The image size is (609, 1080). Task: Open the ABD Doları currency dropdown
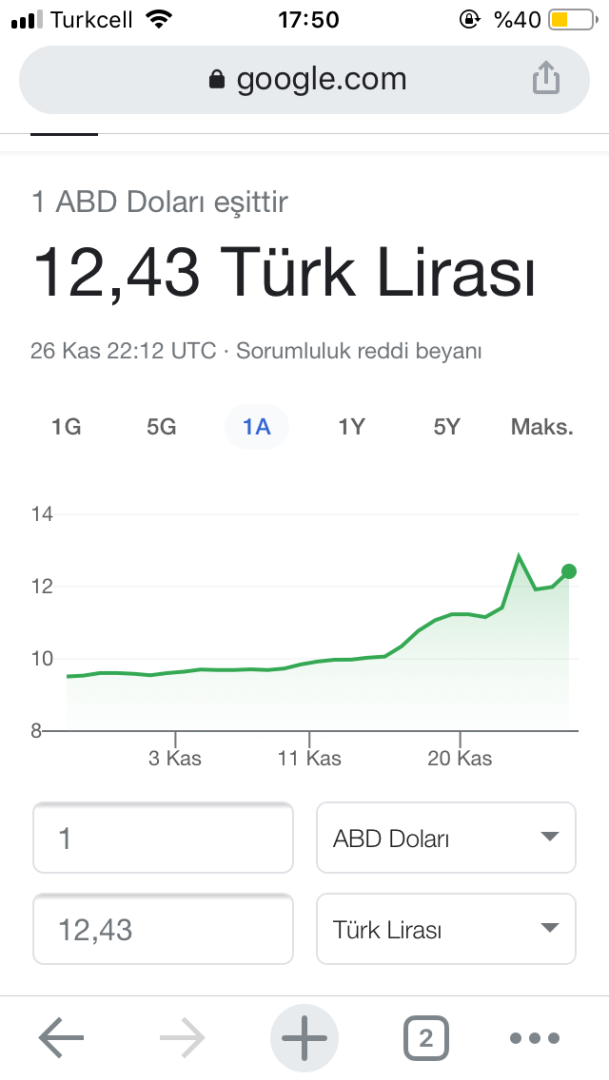(x=446, y=838)
